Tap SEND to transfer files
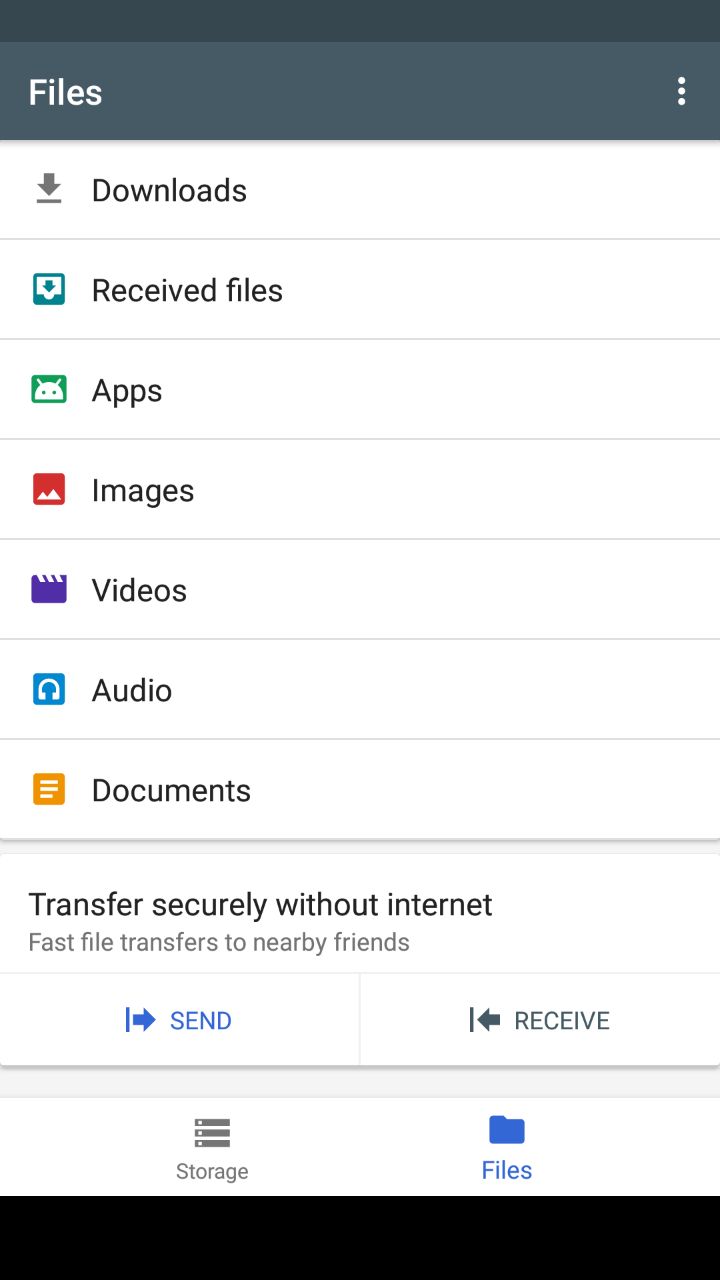The width and height of the screenshot is (720, 1280). click(179, 1020)
